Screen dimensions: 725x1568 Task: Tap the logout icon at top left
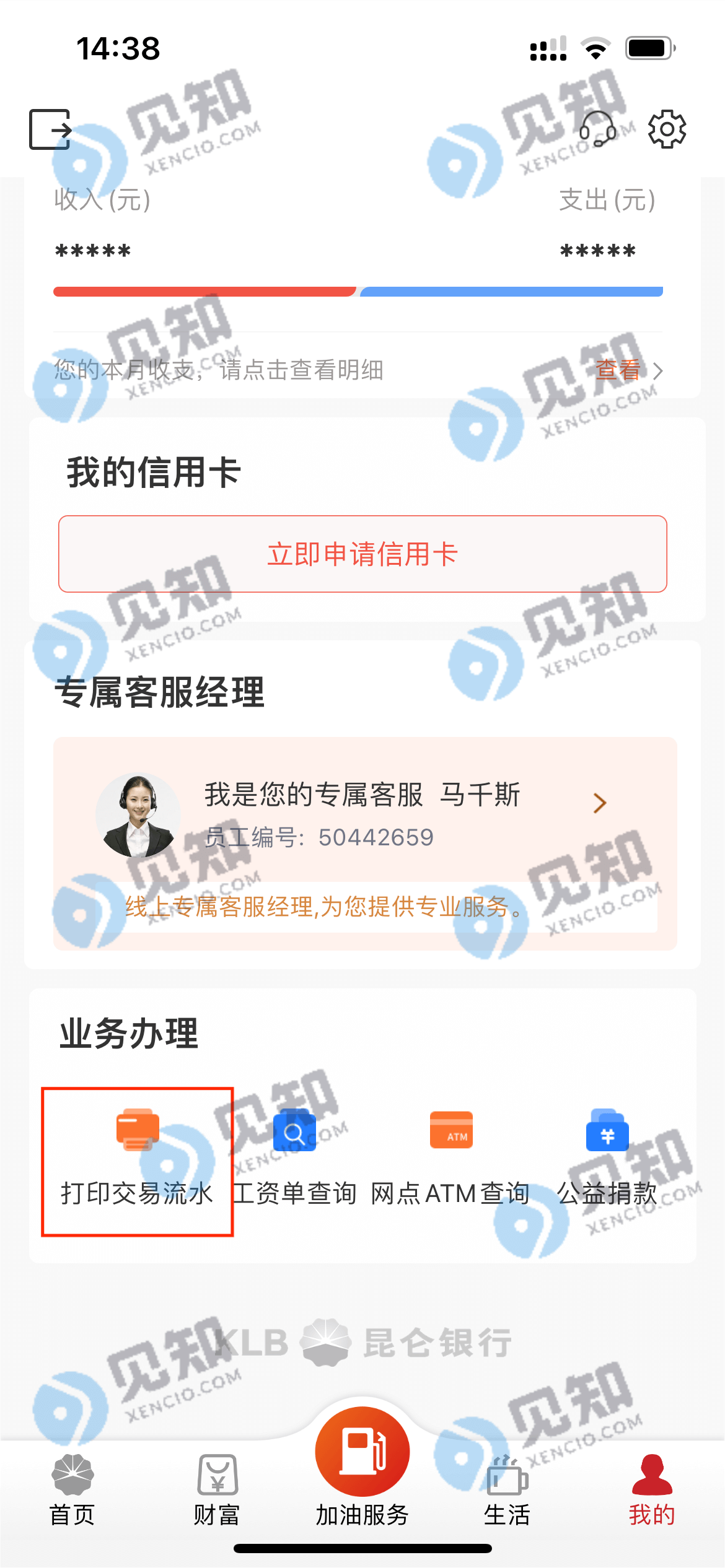click(x=51, y=129)
